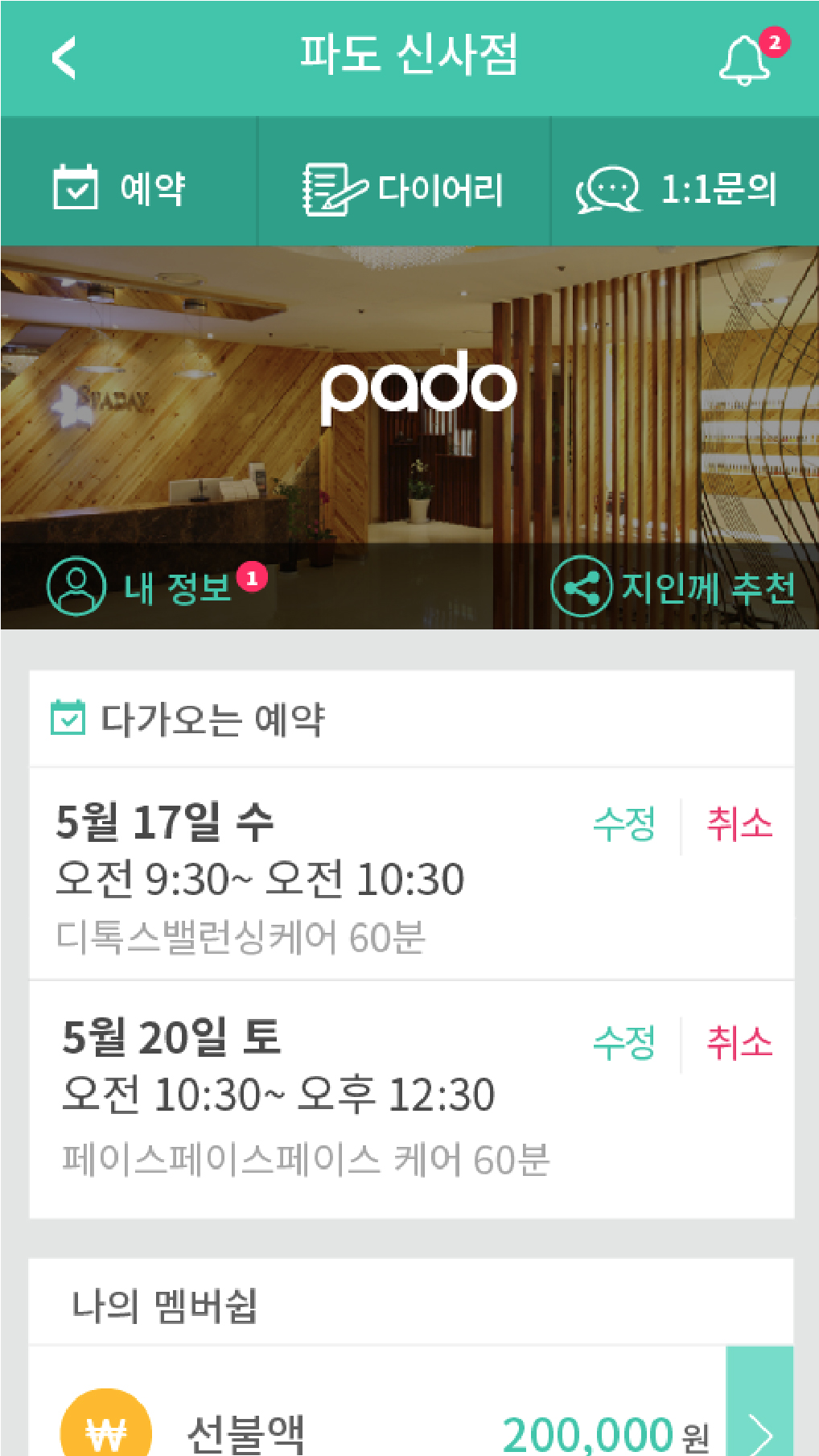Image resolution: width=819 pixels, height=1456 pixels.
Task: Go back using the header arrow
Action: pyautogui.click(x=64, y=57)
